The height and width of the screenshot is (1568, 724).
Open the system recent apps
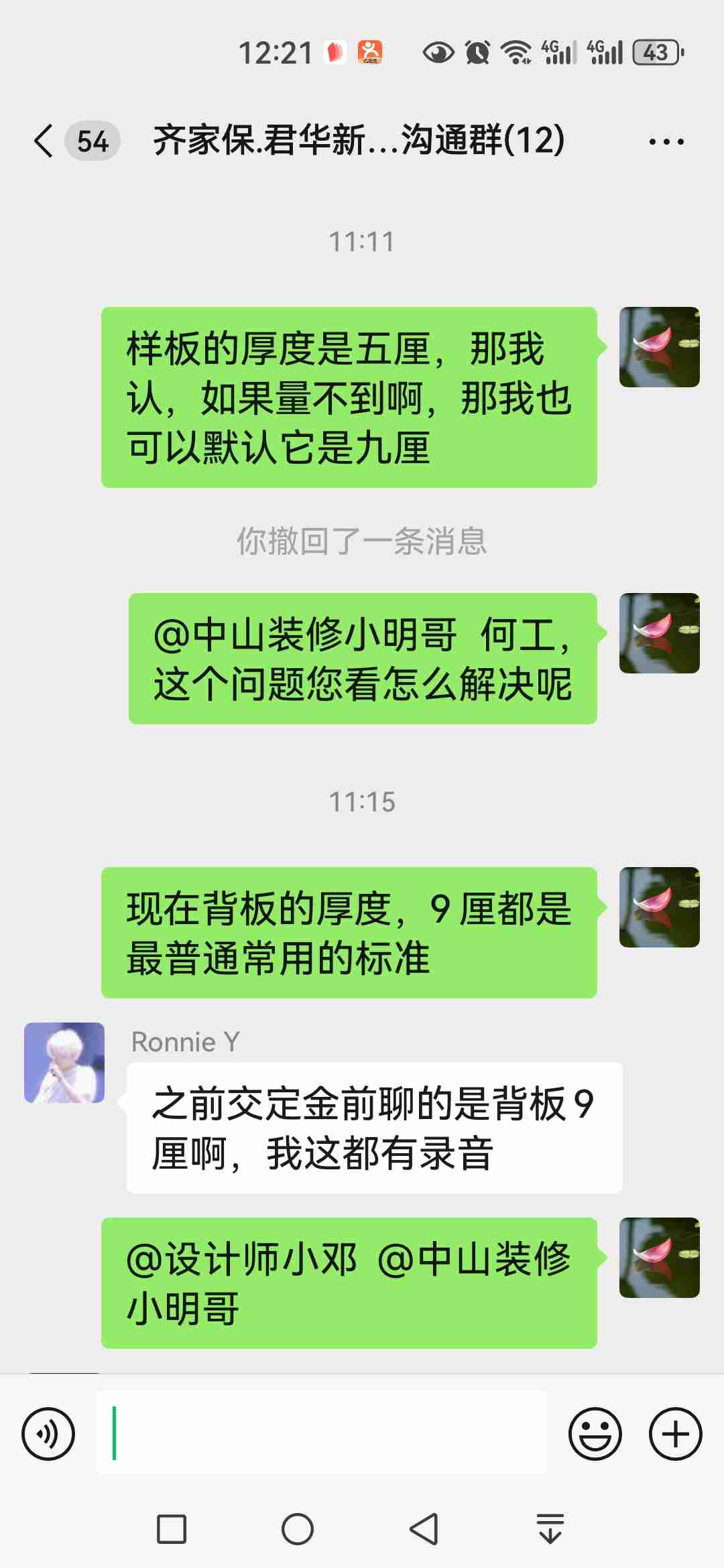pyautogui.click(x=172, y=1529)
